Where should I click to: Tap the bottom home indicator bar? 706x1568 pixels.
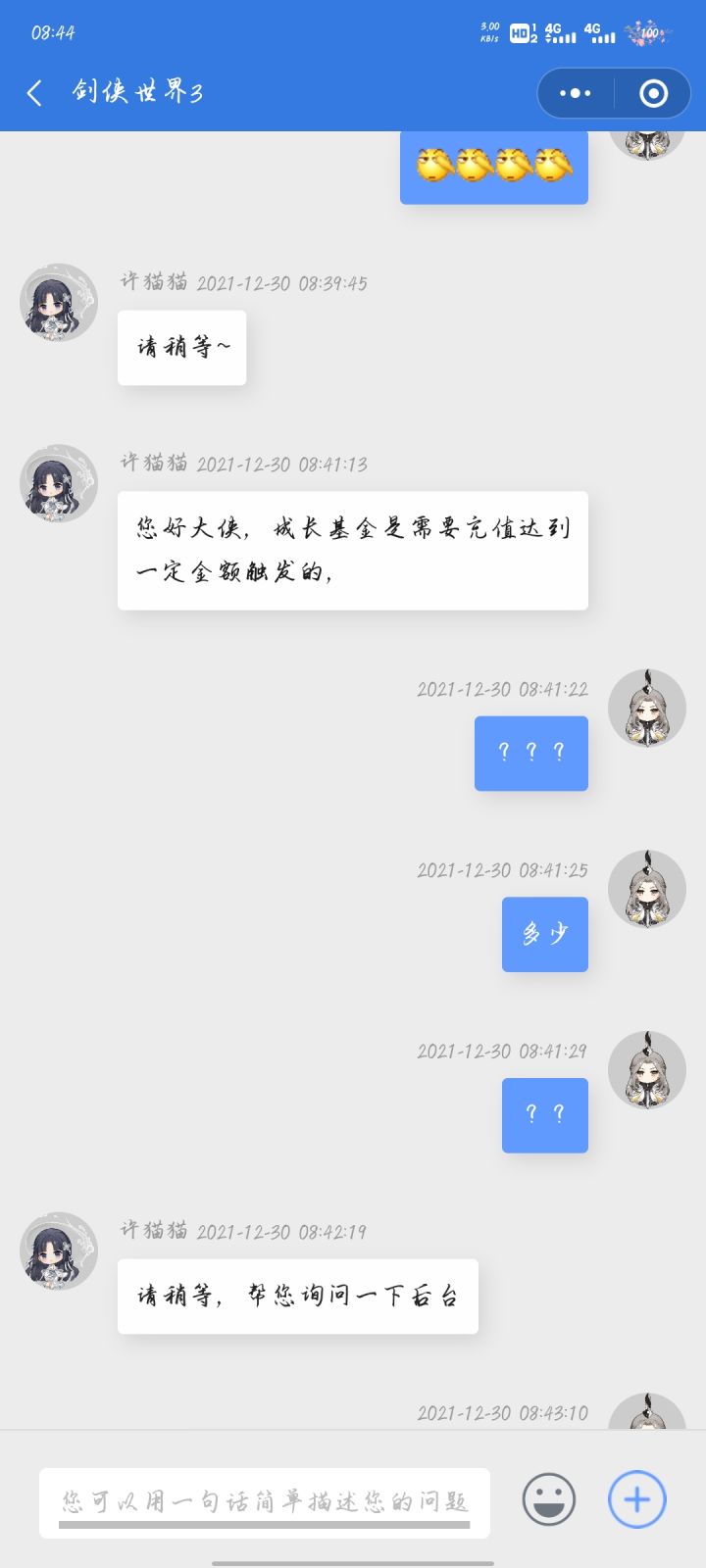pyautogui.click(x=353, y=1559)
